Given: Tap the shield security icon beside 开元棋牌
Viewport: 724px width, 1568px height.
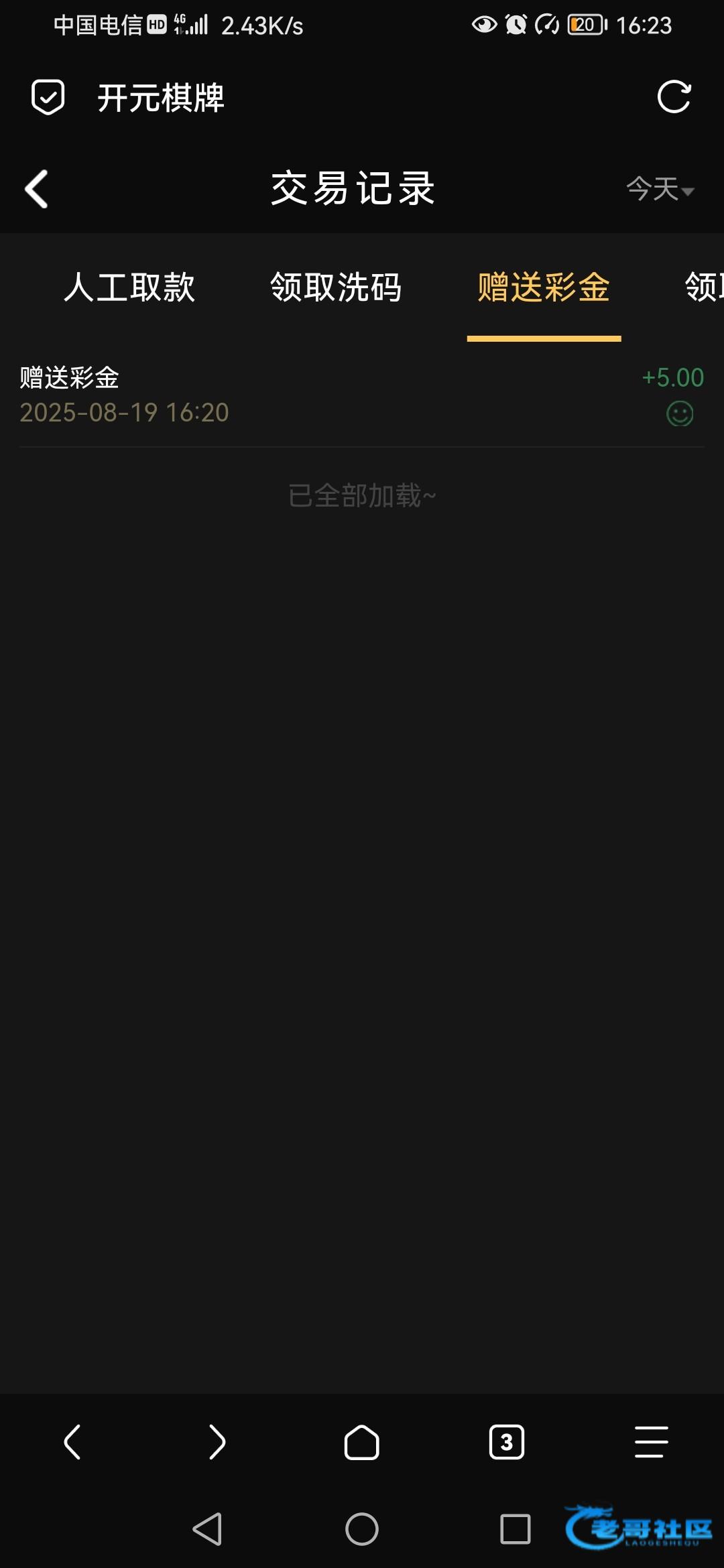Looking at the screenshot, I should pyautogui.click(x=48, y=98).
